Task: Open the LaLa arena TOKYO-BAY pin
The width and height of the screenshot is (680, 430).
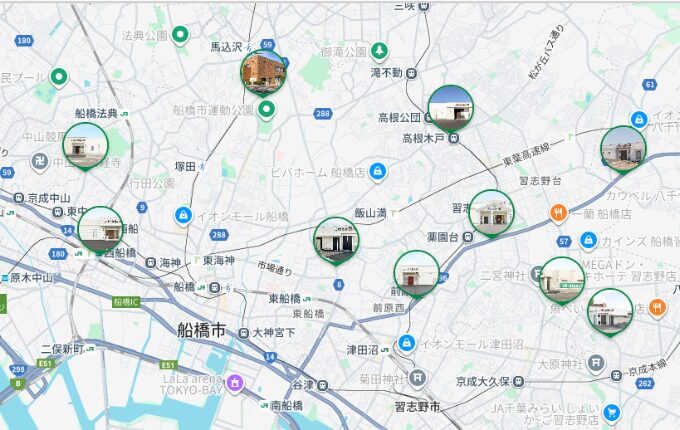Action: (x=235, y=382)
